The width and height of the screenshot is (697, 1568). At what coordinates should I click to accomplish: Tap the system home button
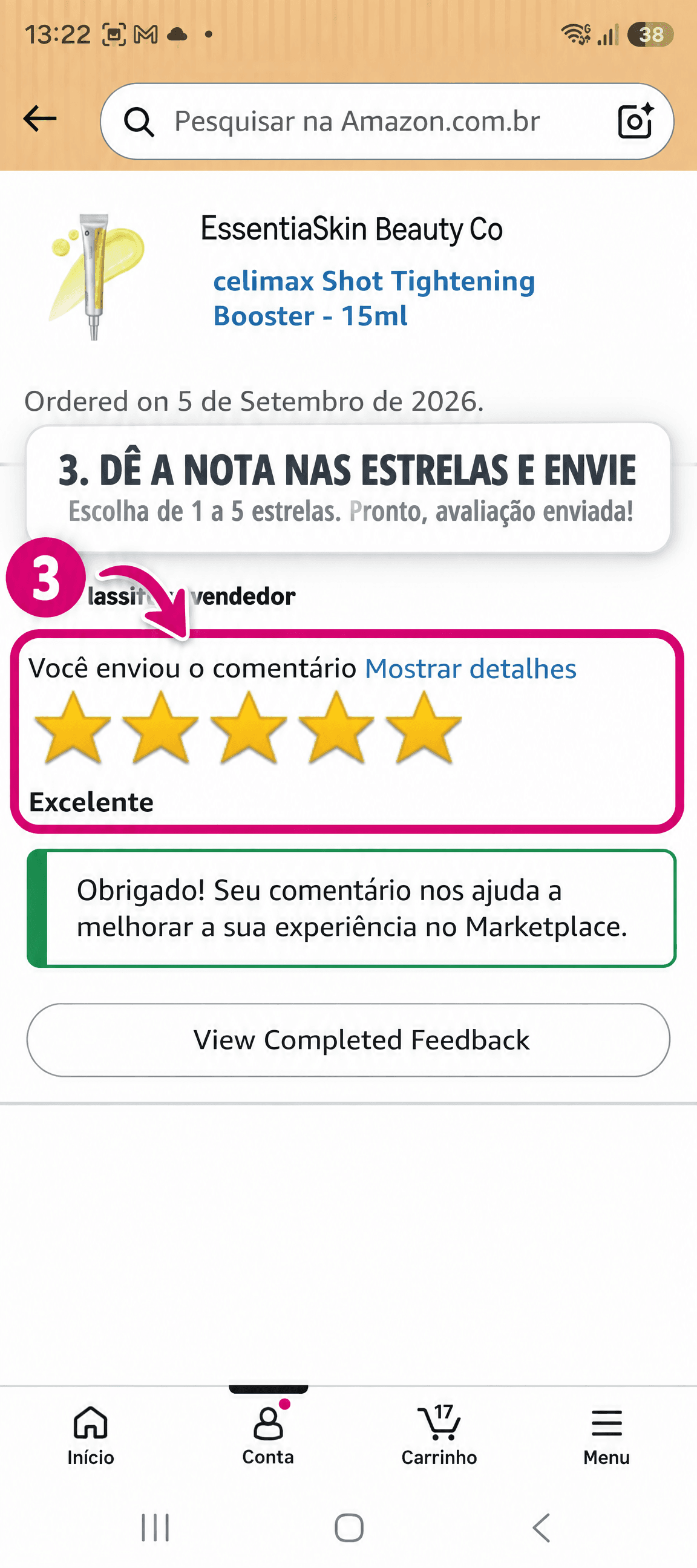pyautogui.click(x=349, y=1527)
